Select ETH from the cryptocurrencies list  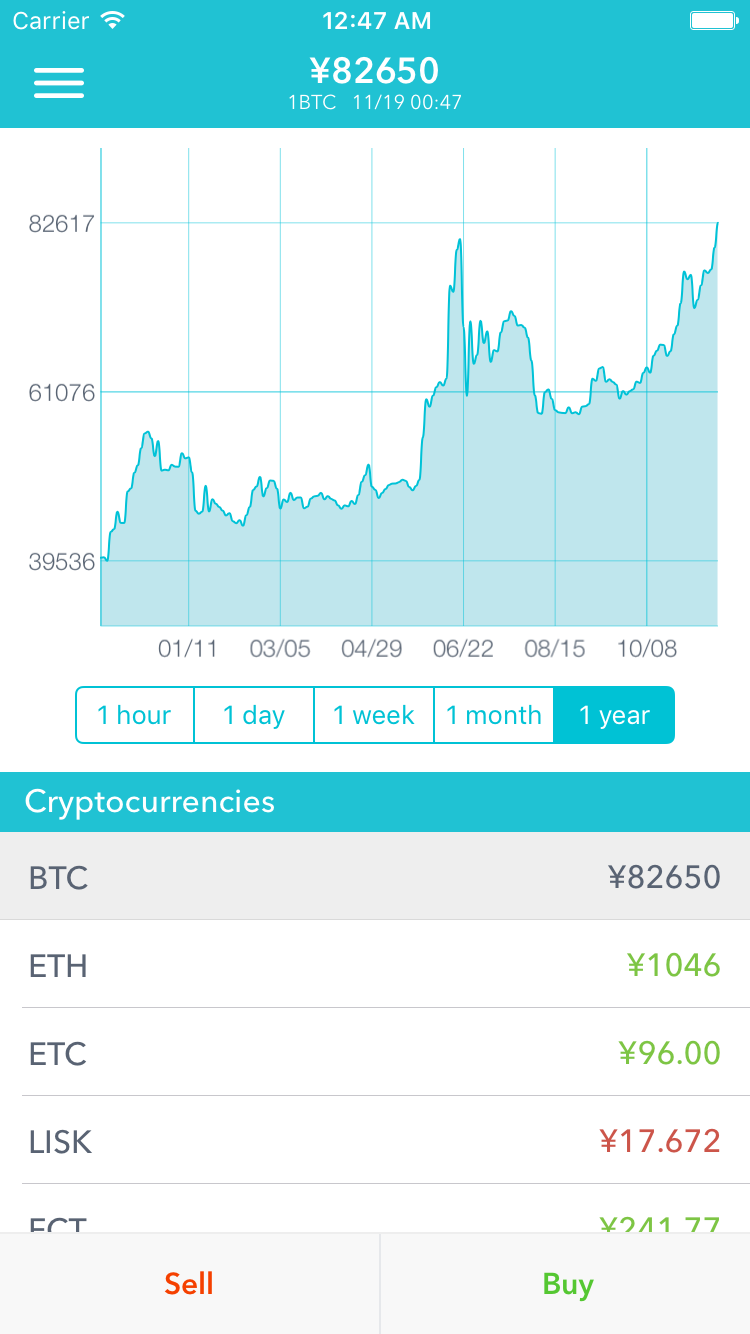[x=375, y=964]
